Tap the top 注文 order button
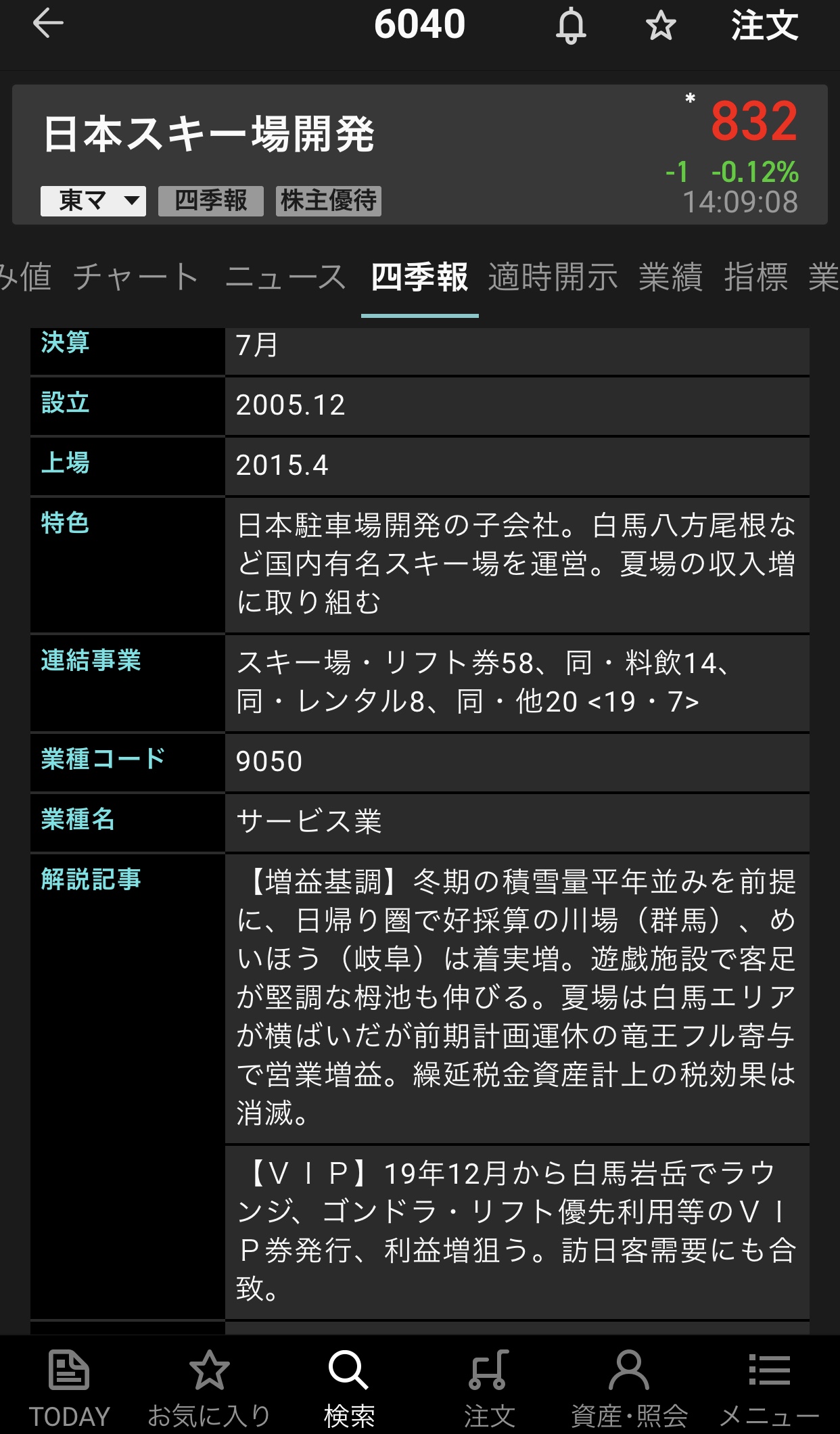The width and height of the screenshot is (840, 1434). point(764,26)
